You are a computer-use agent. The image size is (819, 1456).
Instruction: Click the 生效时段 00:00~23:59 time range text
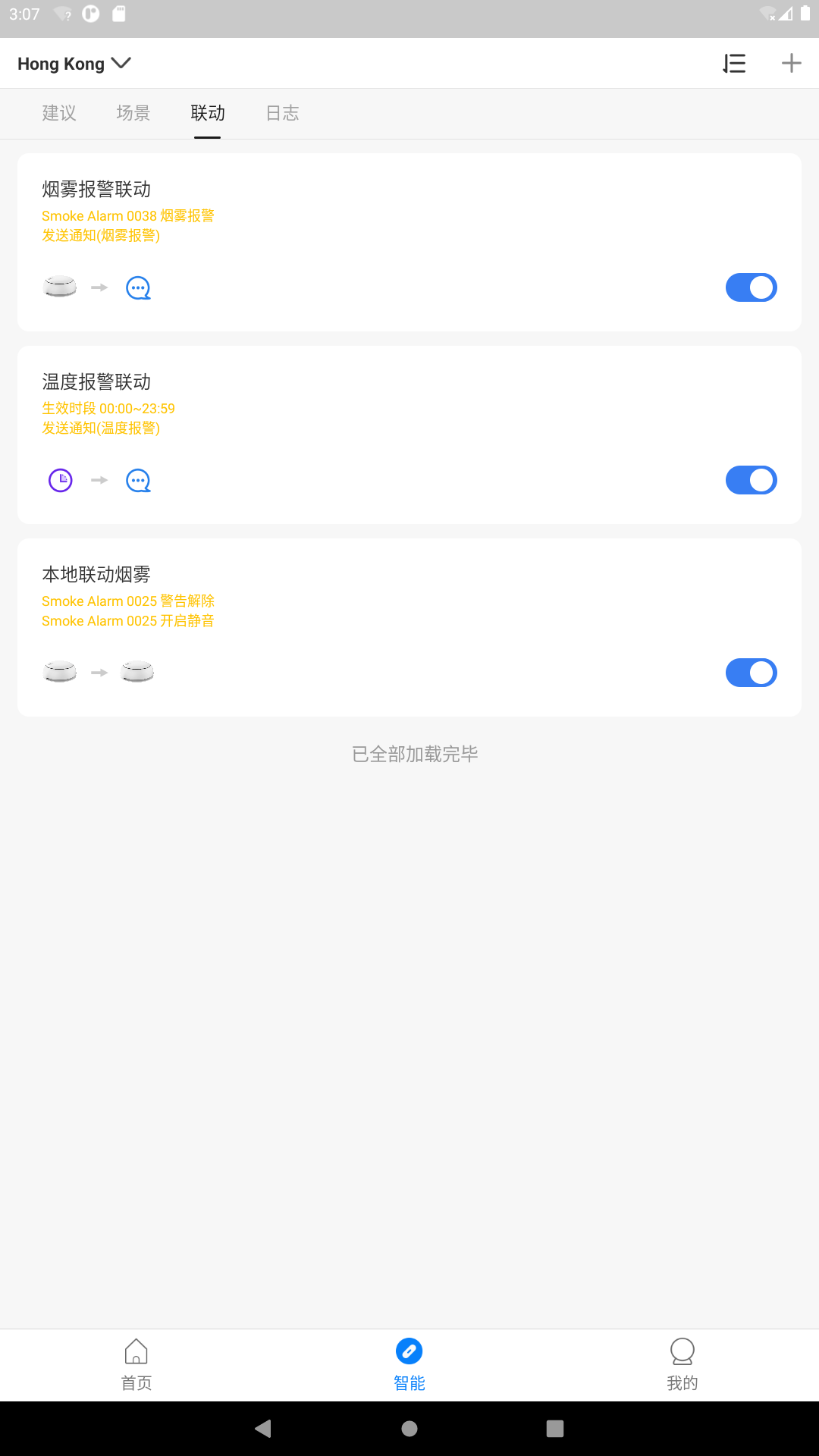click(x=108, y=408)
